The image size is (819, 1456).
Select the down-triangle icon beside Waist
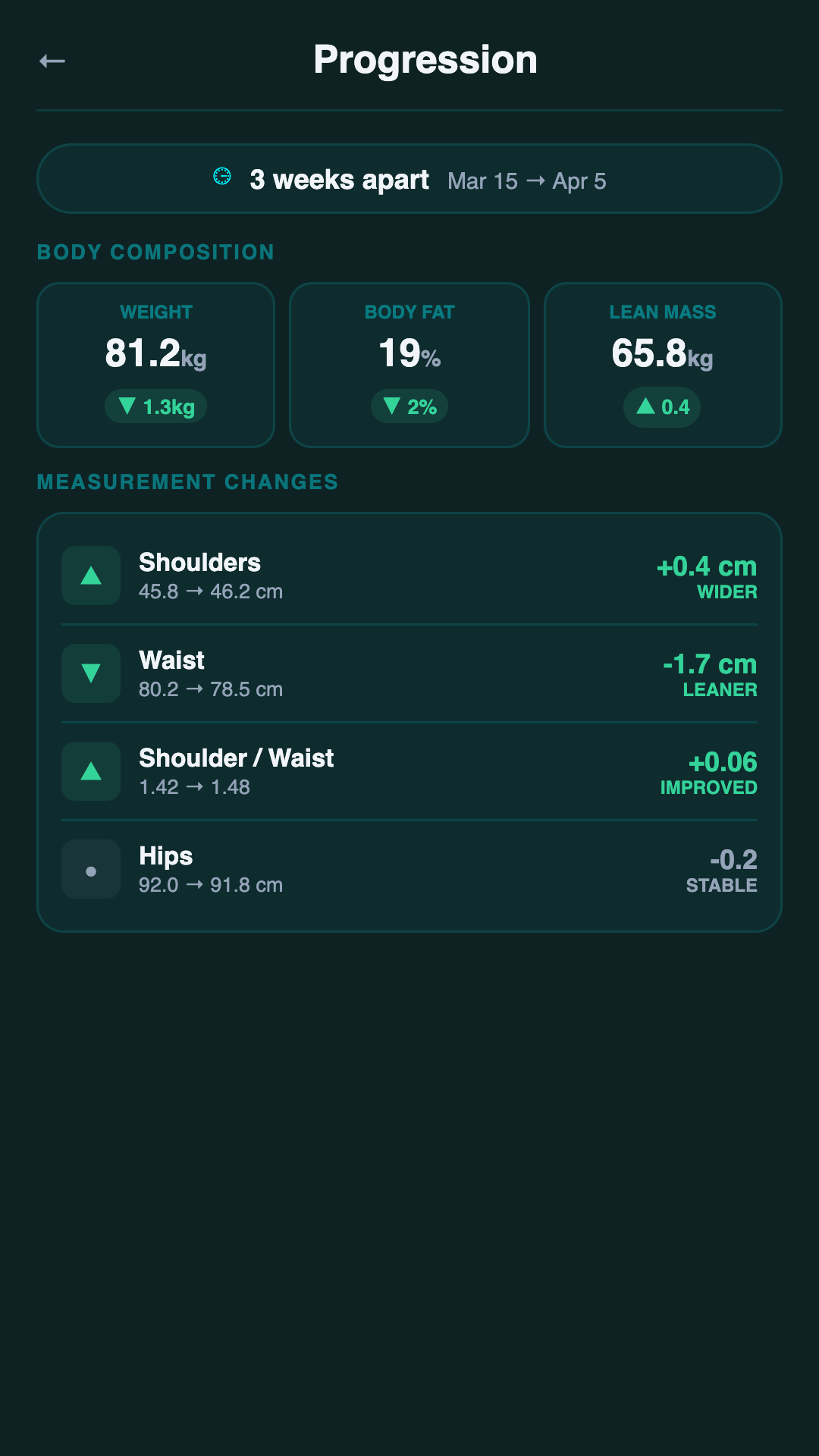pos(90,673)
